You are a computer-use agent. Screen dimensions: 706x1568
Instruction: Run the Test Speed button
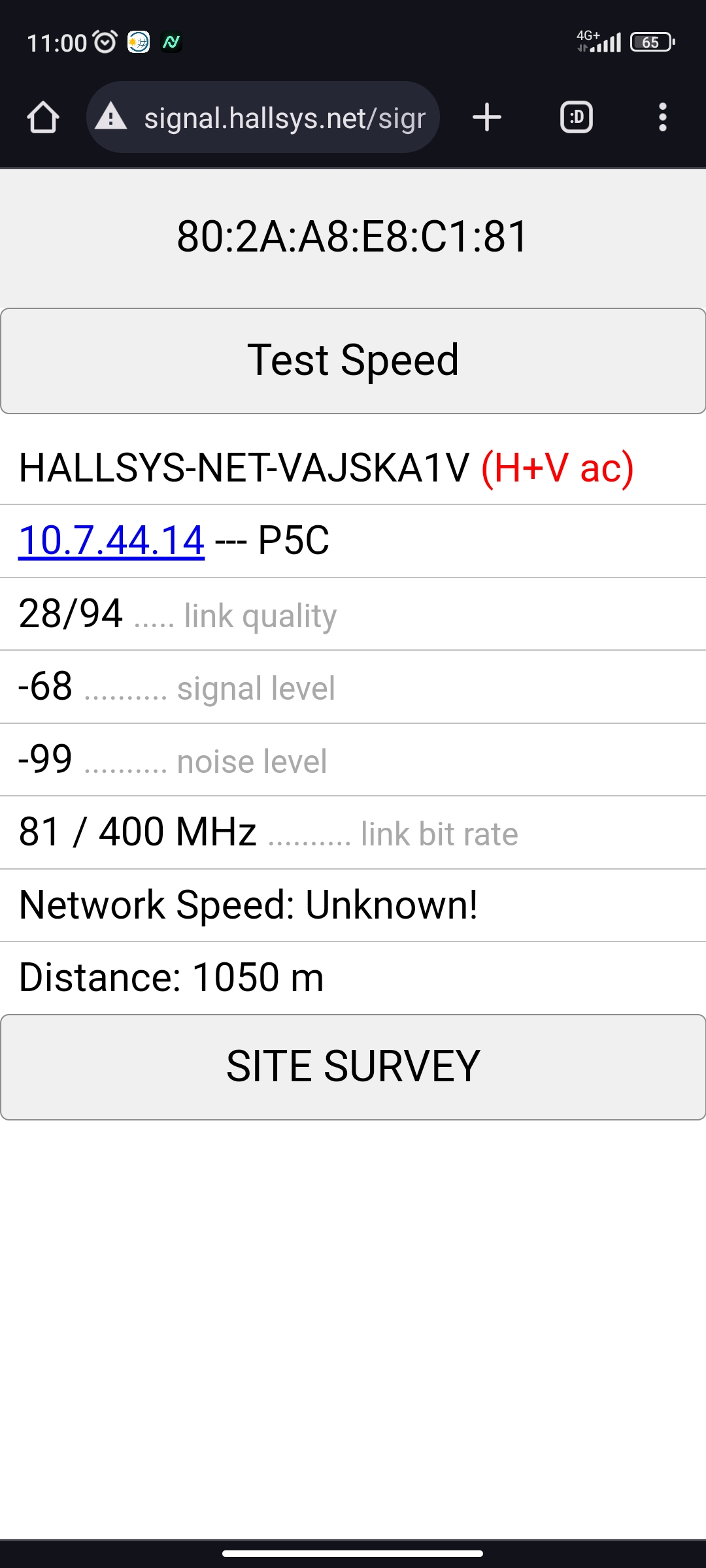point(353,361)
